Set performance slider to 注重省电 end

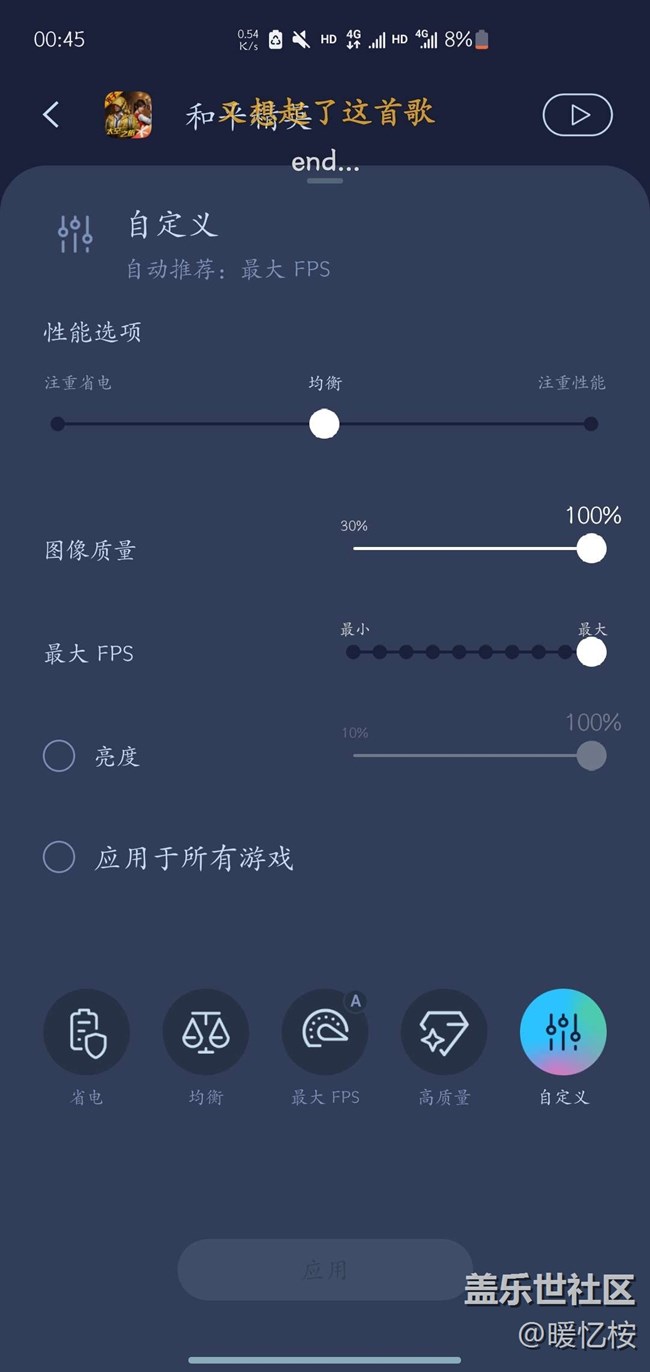57,424
